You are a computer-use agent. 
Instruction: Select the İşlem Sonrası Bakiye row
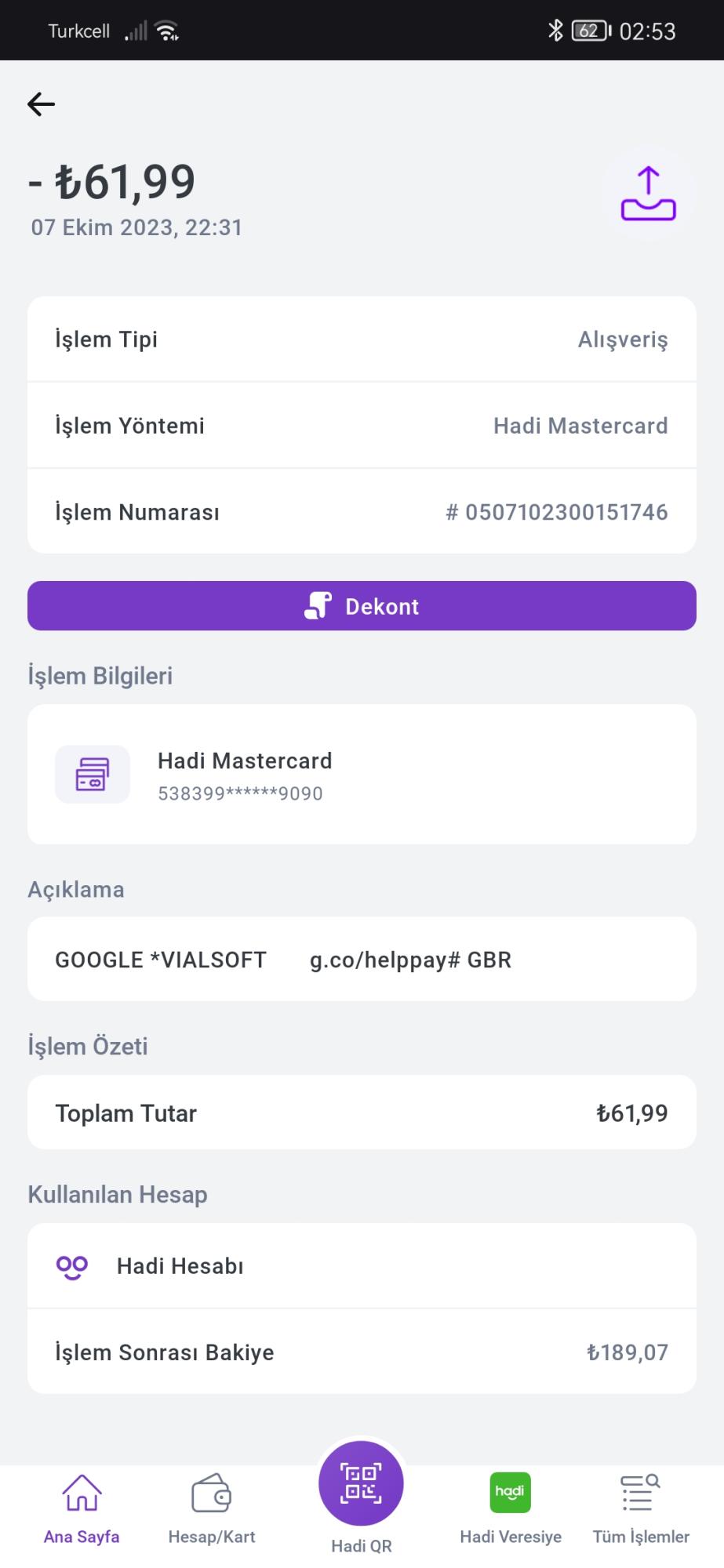(362, 1352)
